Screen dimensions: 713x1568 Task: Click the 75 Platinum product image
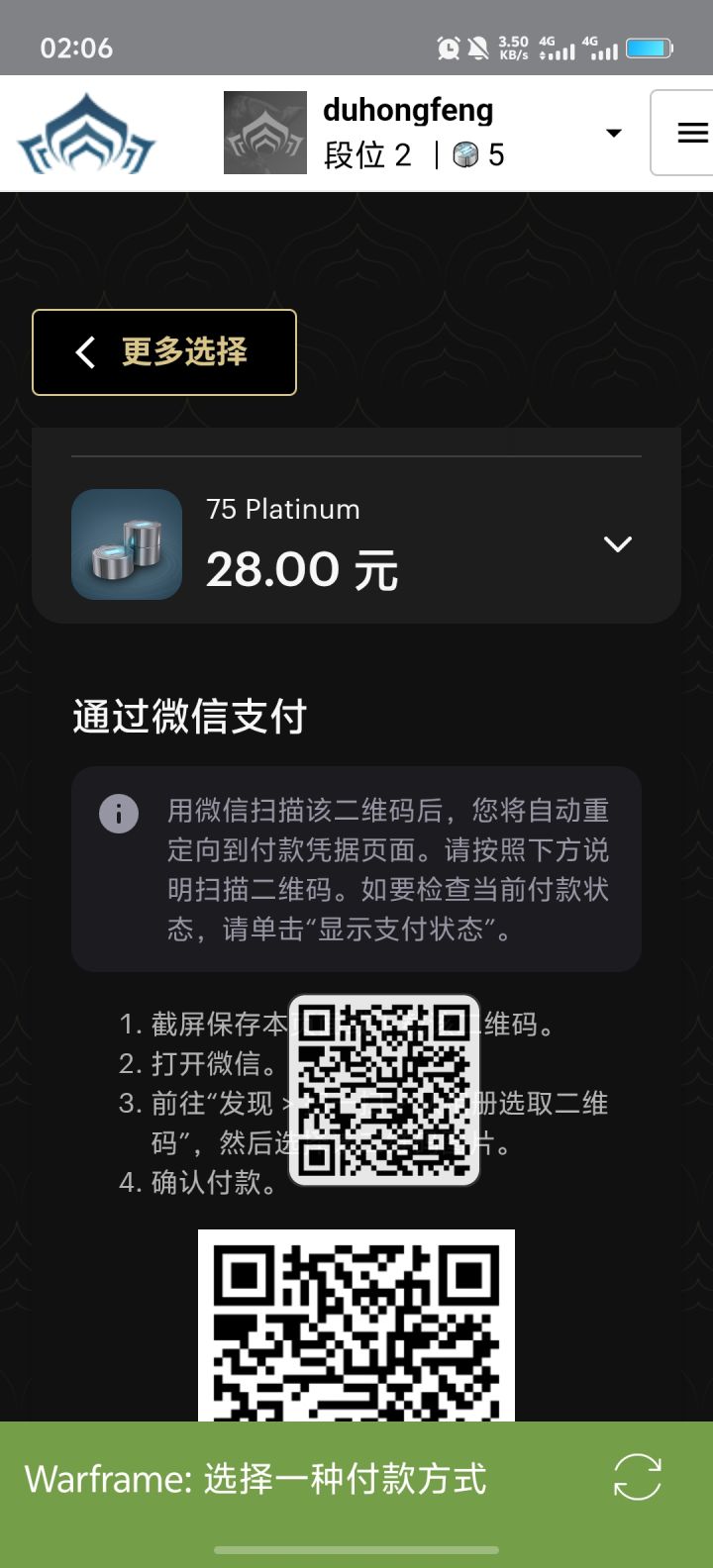pyautogui.click(x=126, y=543)
